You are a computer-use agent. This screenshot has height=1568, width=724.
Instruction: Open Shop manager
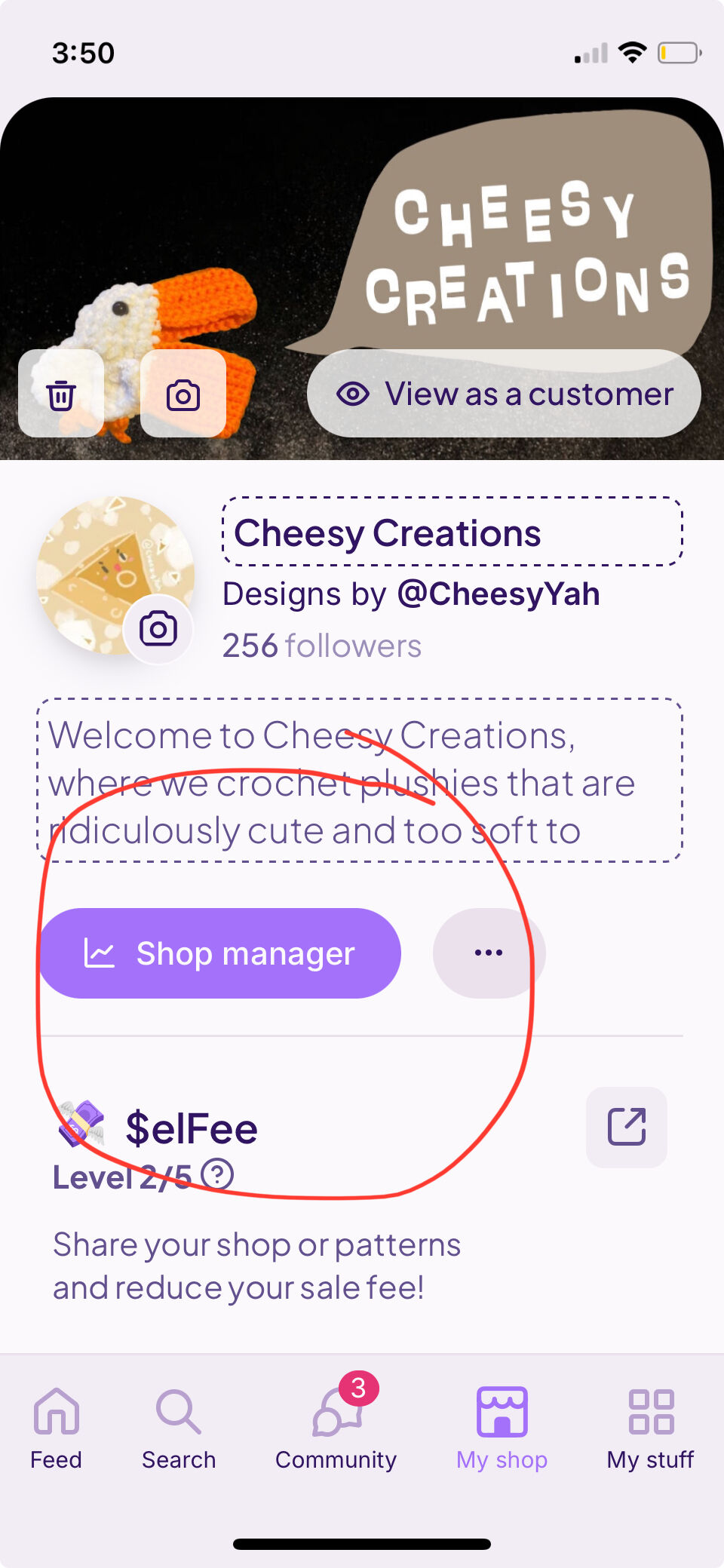tap(219, 953)
